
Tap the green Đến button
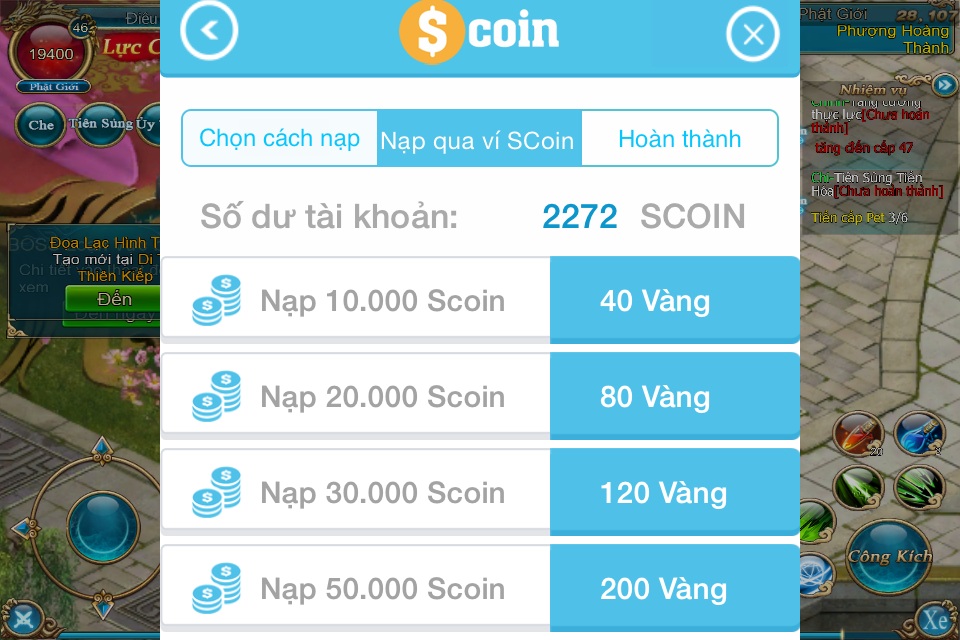[113, 299]
